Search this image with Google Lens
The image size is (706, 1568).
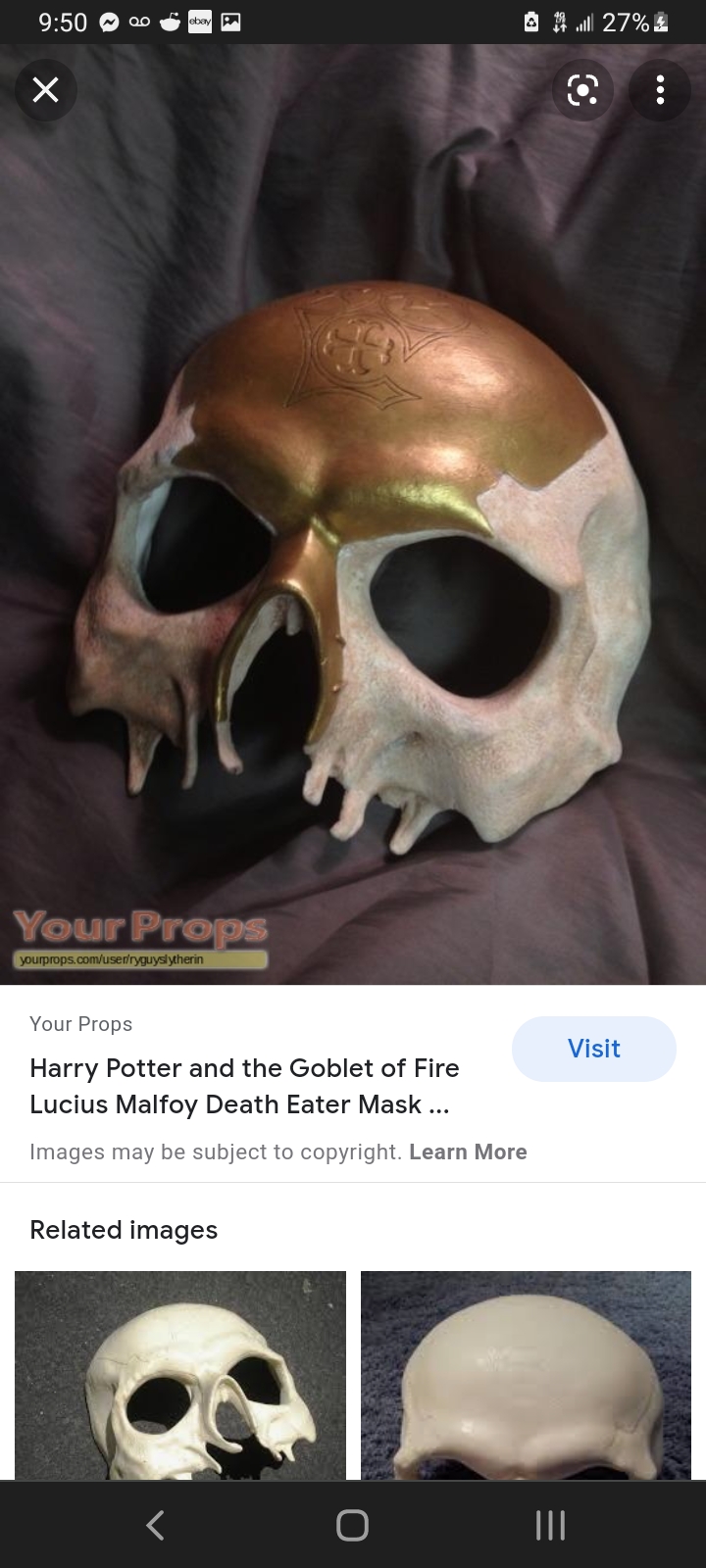coord(582,91)
